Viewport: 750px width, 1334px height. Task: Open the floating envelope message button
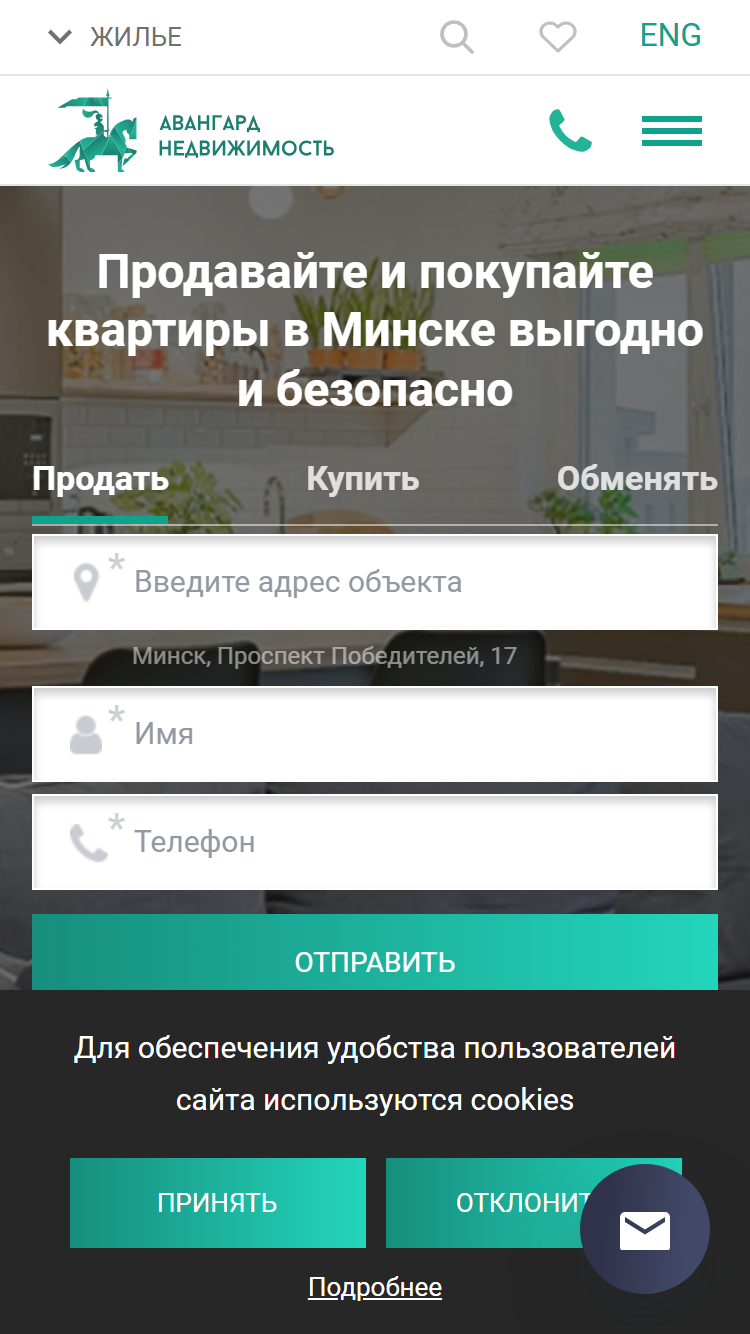coord(645,1230)
